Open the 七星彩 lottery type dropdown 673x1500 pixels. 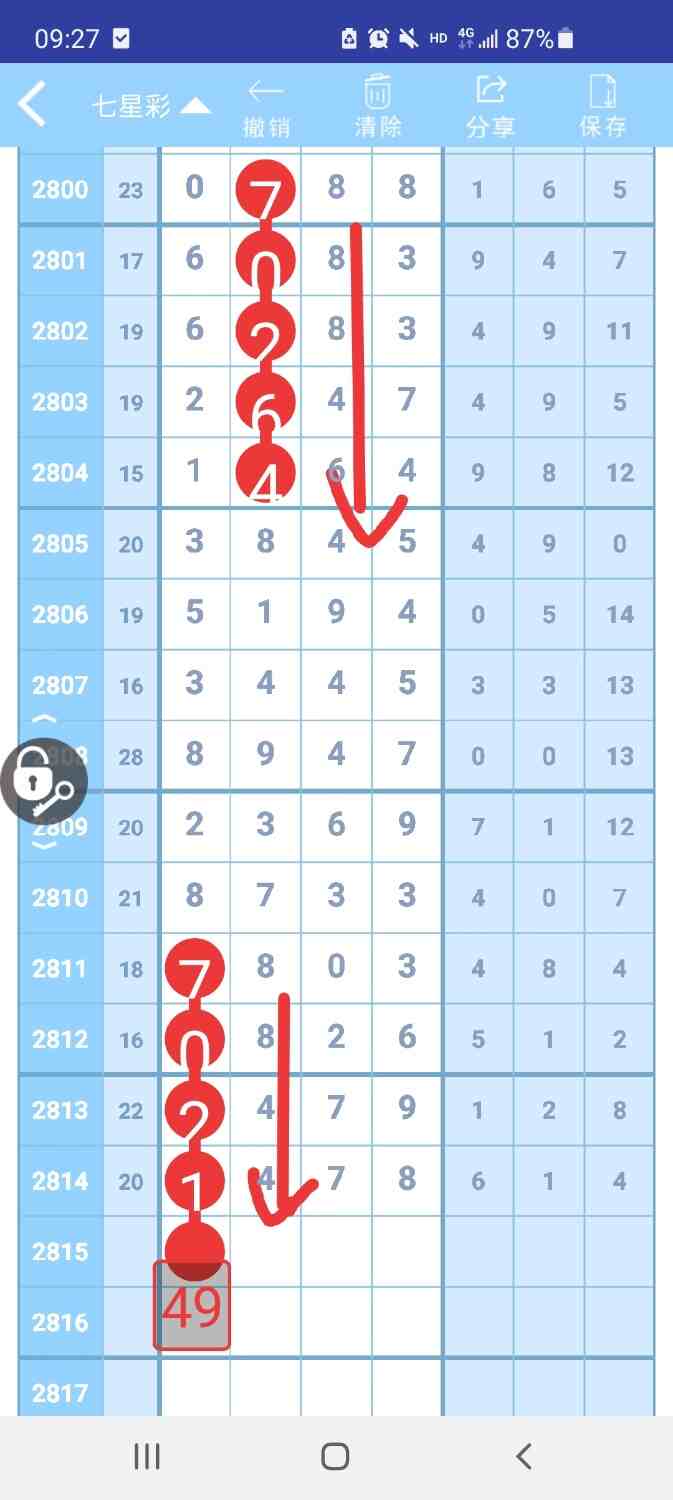pos(150,106)
